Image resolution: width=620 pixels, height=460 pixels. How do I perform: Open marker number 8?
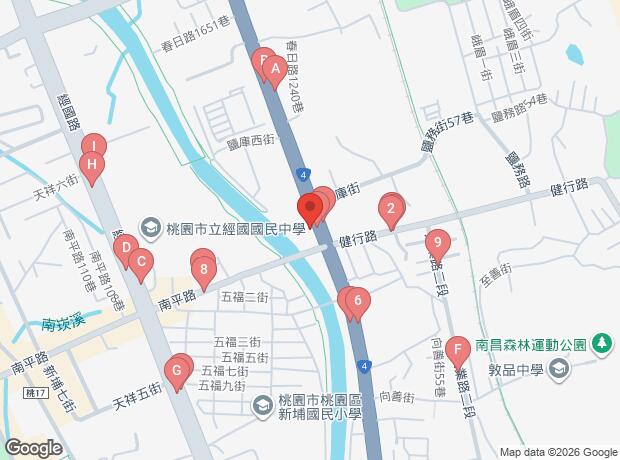[x=204, y=269]
